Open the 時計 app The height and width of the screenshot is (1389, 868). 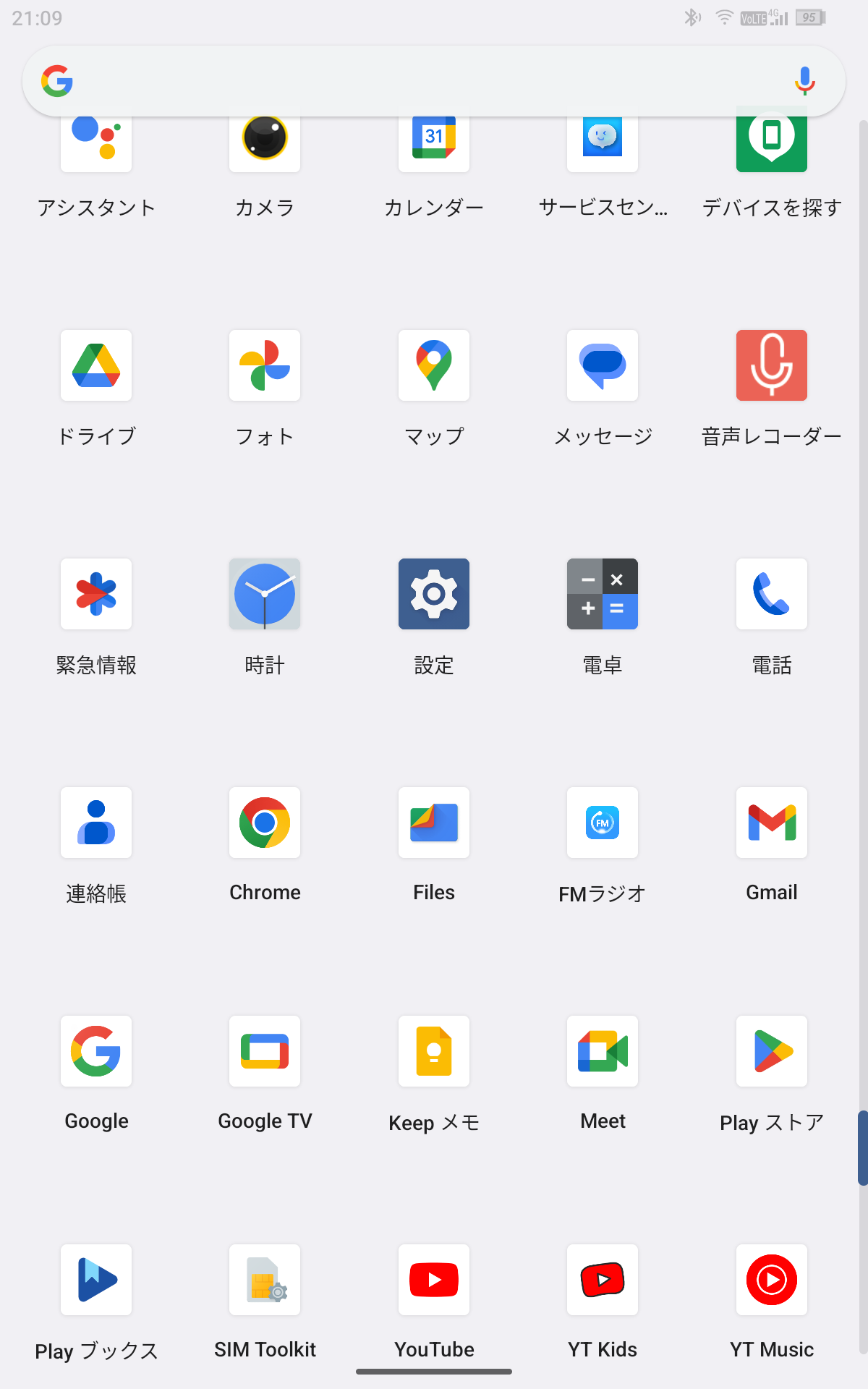(x=265, y=594)
